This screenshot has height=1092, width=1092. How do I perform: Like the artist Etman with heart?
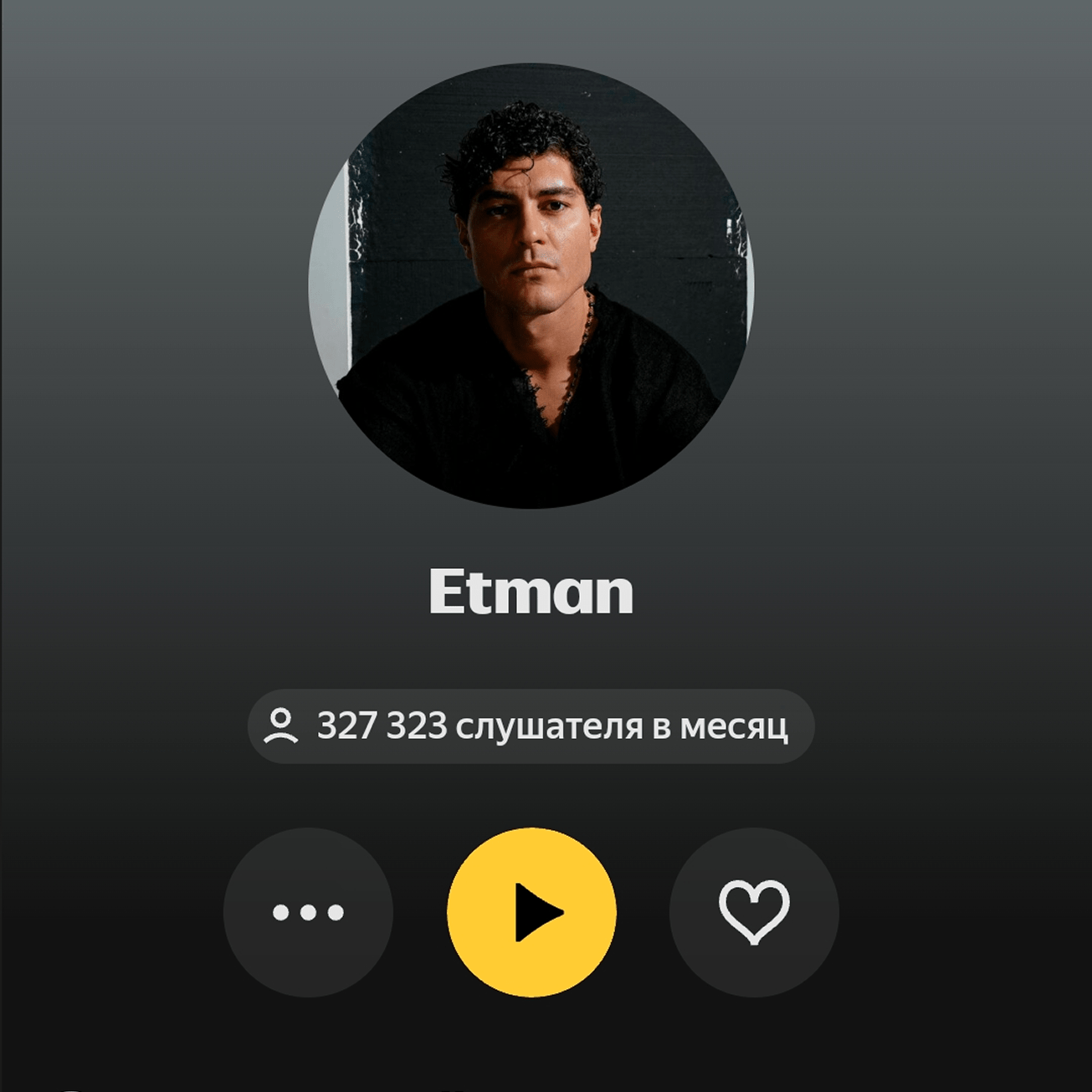coord(754,912)
